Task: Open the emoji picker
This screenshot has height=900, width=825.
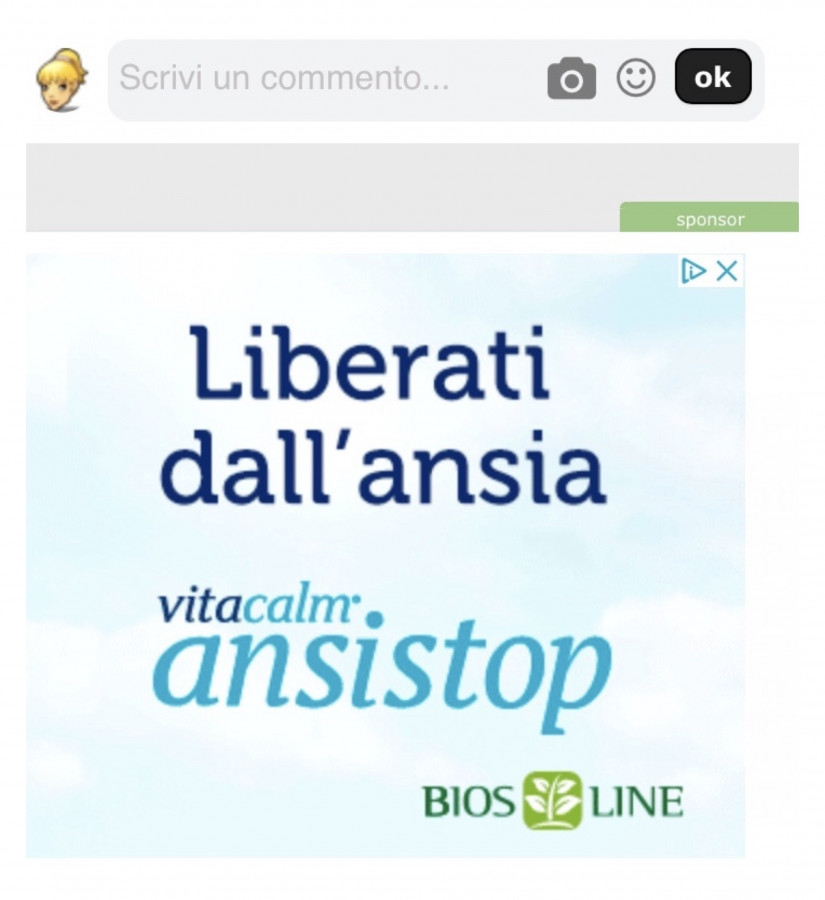Action: [636, 78]
